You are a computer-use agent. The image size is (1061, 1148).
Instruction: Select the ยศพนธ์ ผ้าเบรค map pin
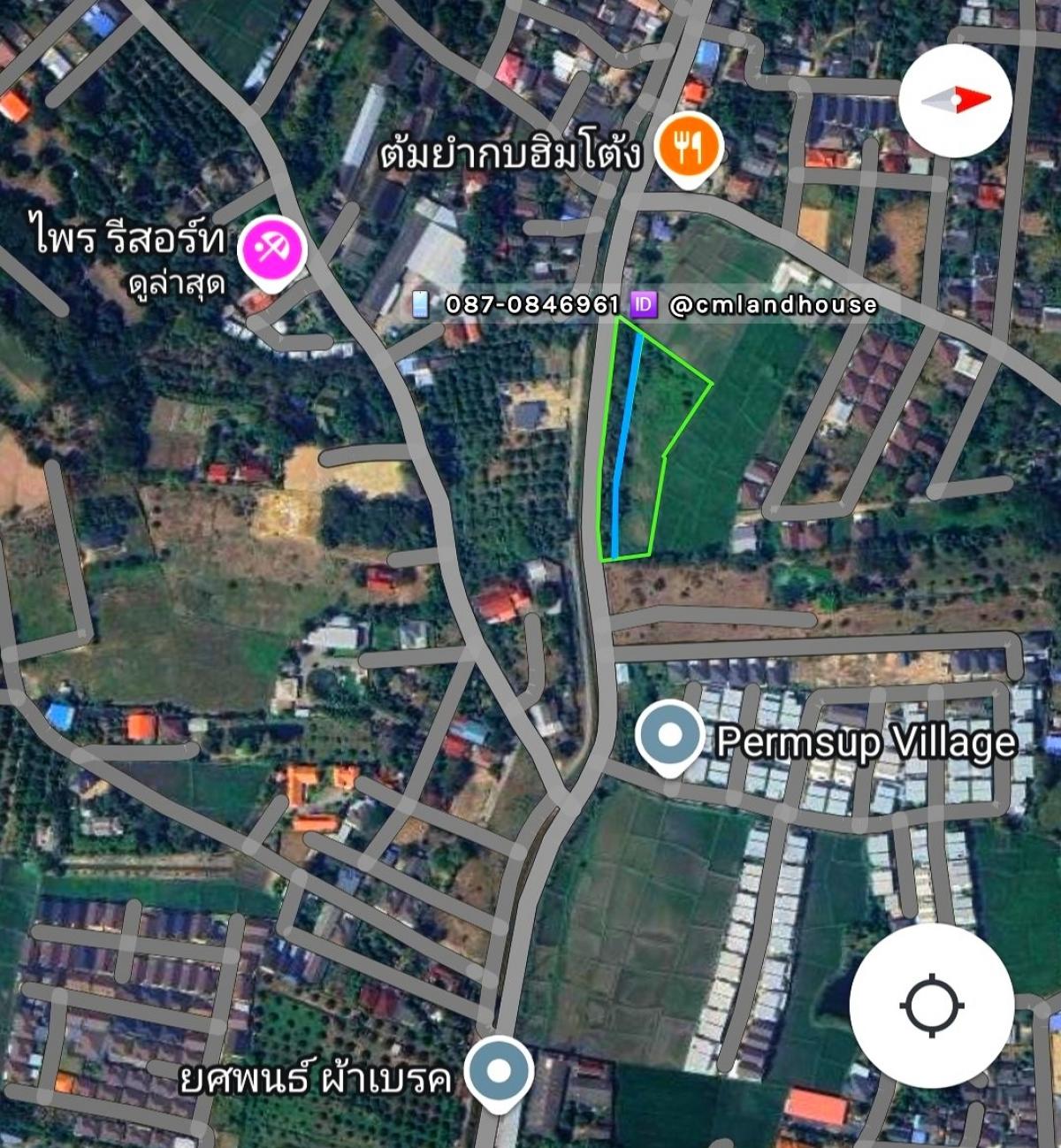[x=500, y=1073]
